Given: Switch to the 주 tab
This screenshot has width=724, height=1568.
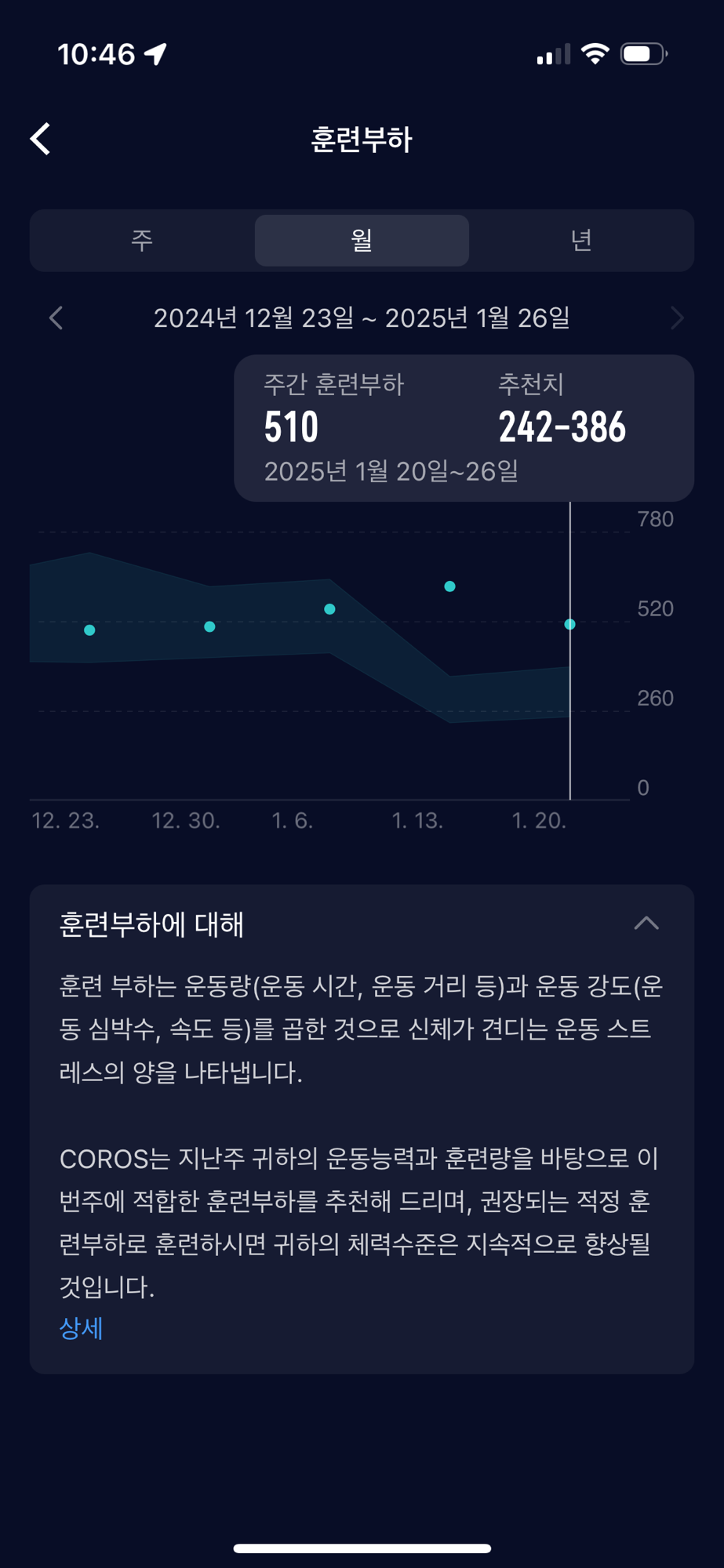Looking at the screenshot, I should [142, 240].
